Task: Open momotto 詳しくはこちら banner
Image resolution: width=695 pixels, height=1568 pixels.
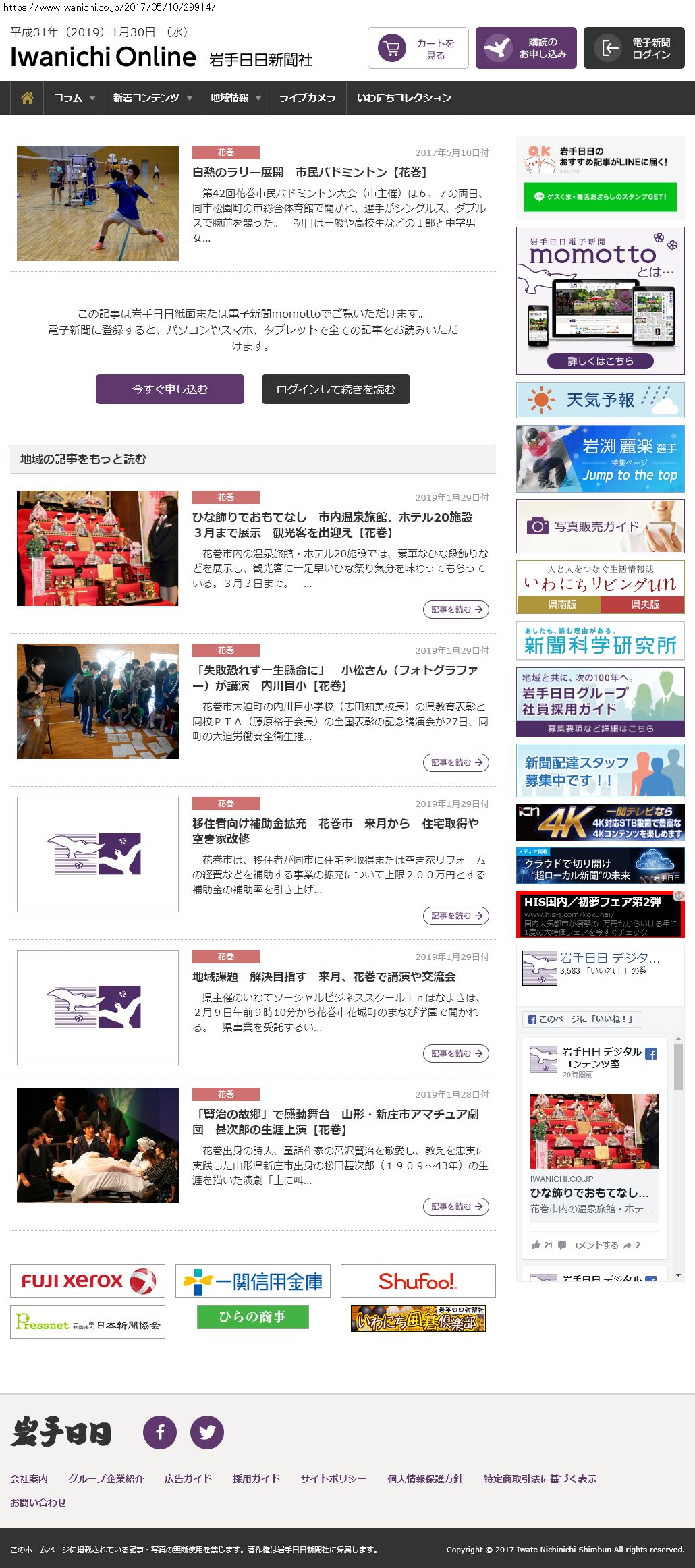Action: click(600, 361)
